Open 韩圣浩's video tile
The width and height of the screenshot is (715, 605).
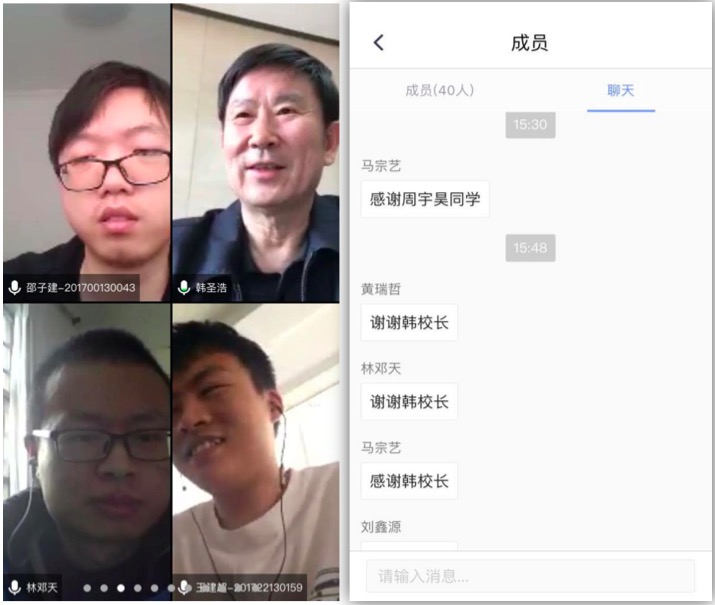tap(256, 150)
